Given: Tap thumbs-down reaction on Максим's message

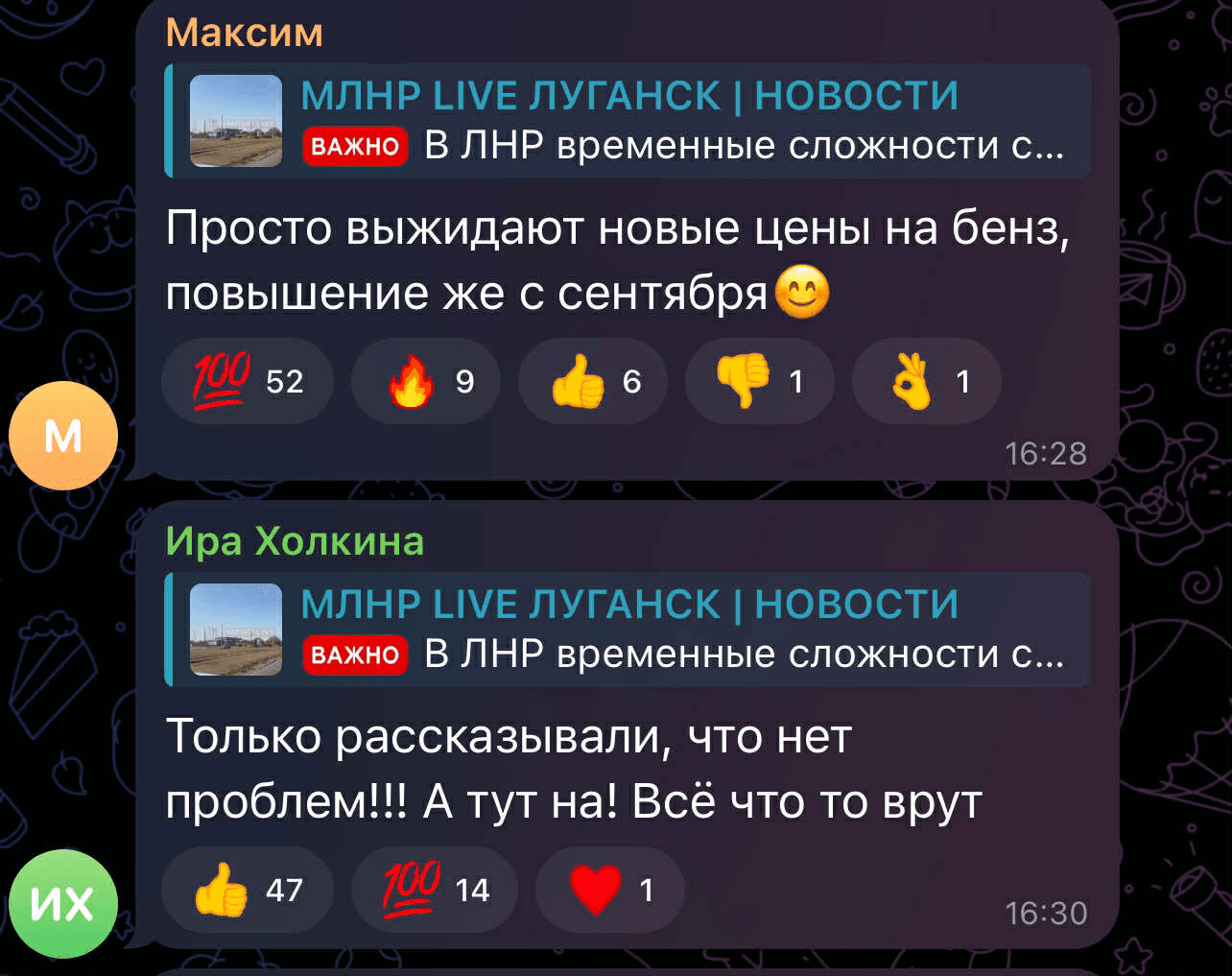Looking at the screenshot, I should [x=759, y=381].
